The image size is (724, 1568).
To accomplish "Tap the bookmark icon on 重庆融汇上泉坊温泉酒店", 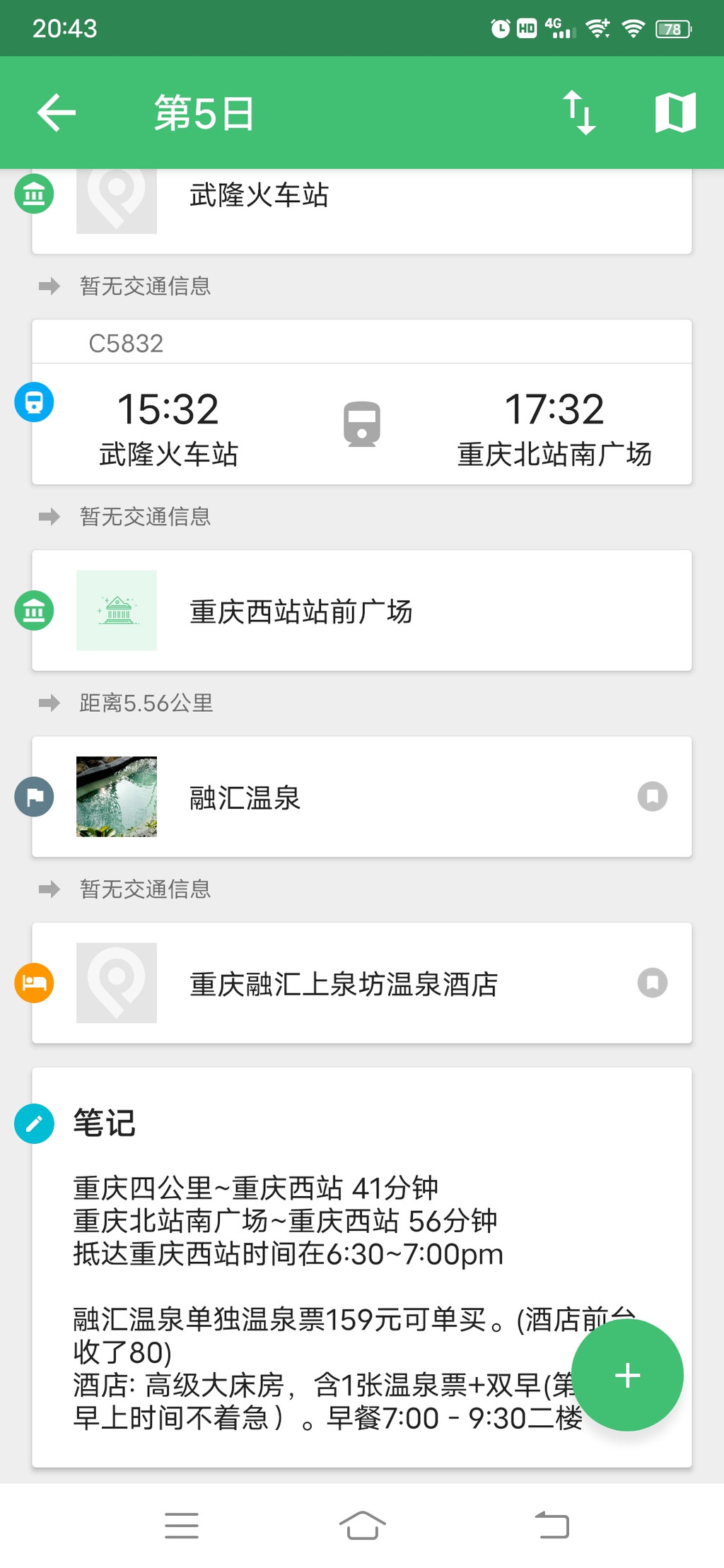I will [652, 983].
